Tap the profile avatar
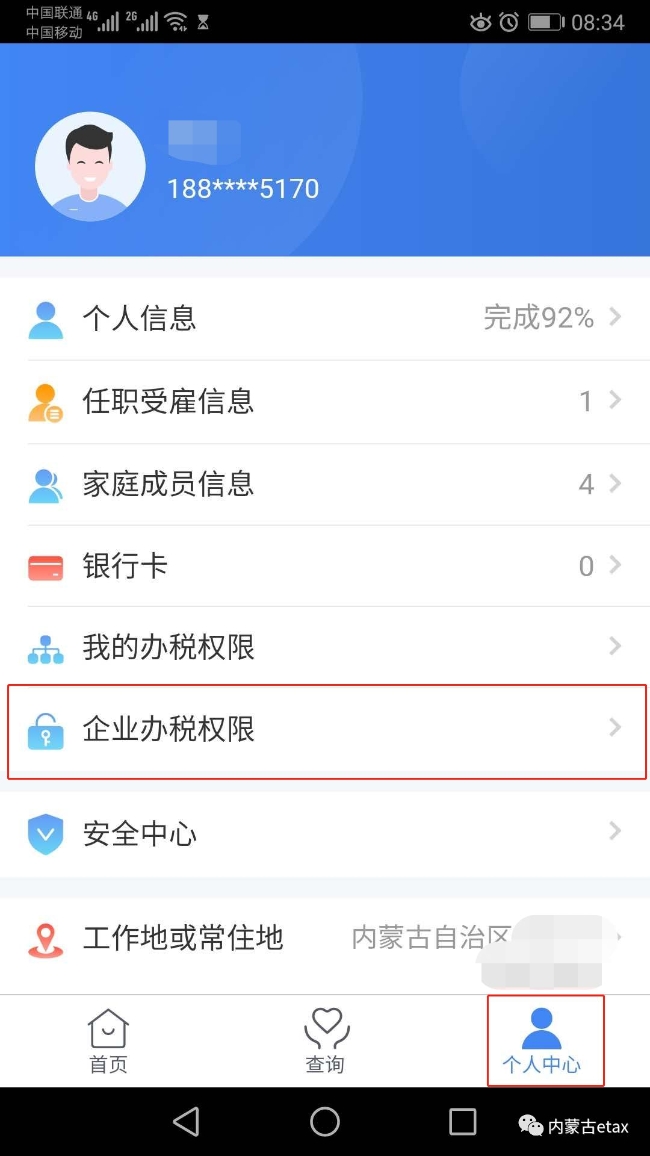 (90, 167)
